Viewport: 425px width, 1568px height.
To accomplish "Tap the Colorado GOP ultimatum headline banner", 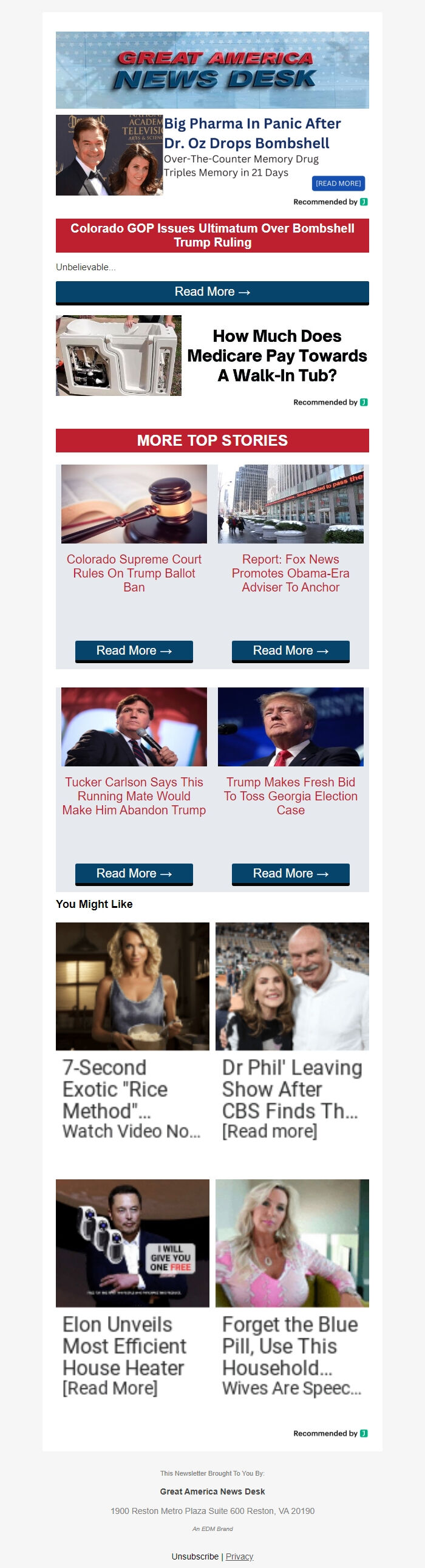I will 212,235.
